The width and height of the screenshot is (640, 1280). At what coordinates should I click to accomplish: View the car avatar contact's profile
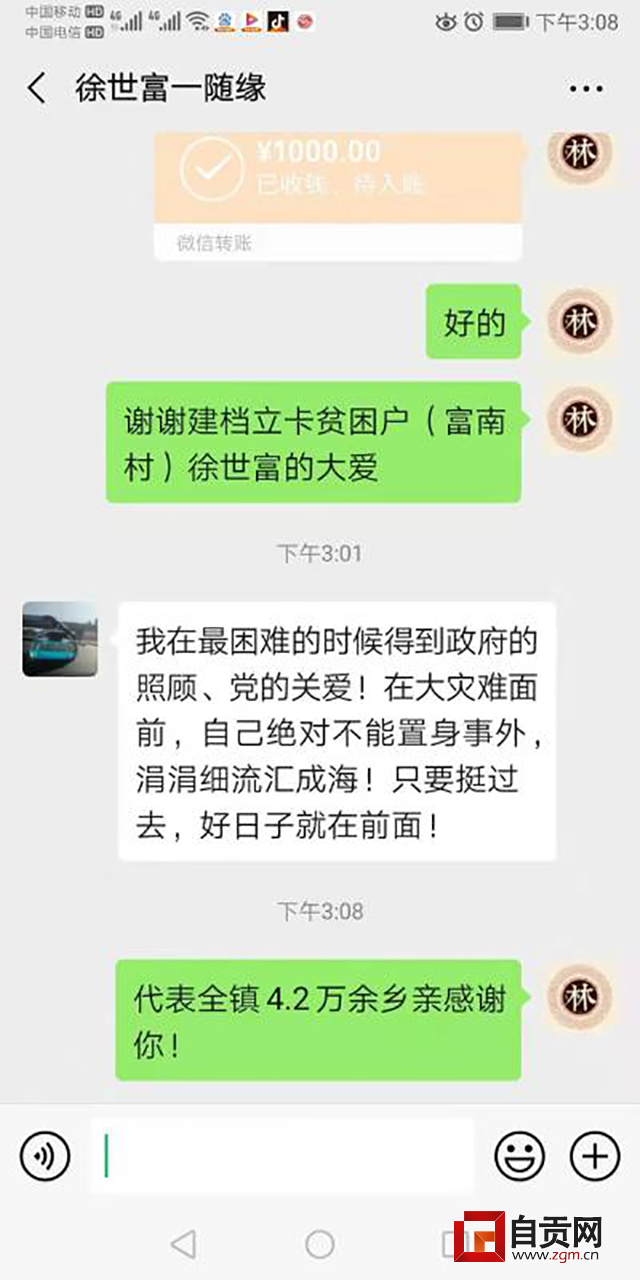(x=60, y=639)
